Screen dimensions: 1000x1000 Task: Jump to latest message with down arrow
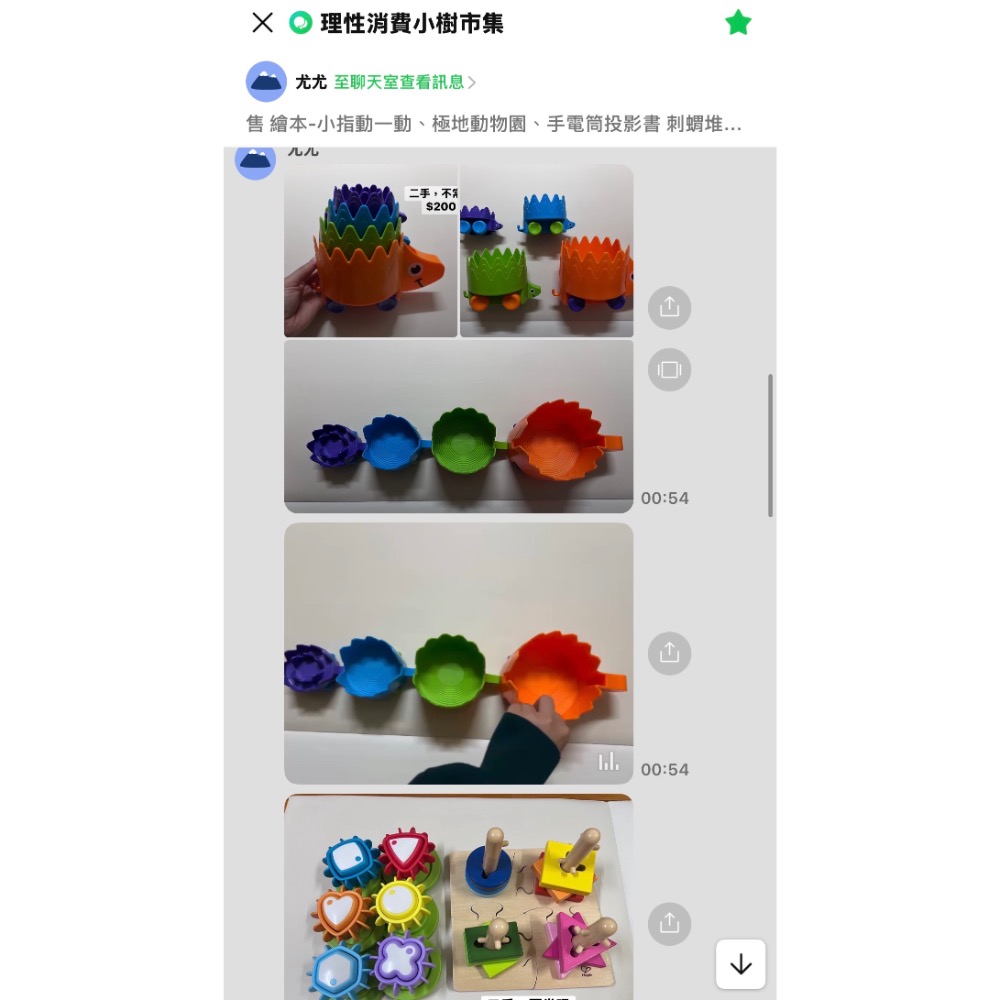pos(740,964)
